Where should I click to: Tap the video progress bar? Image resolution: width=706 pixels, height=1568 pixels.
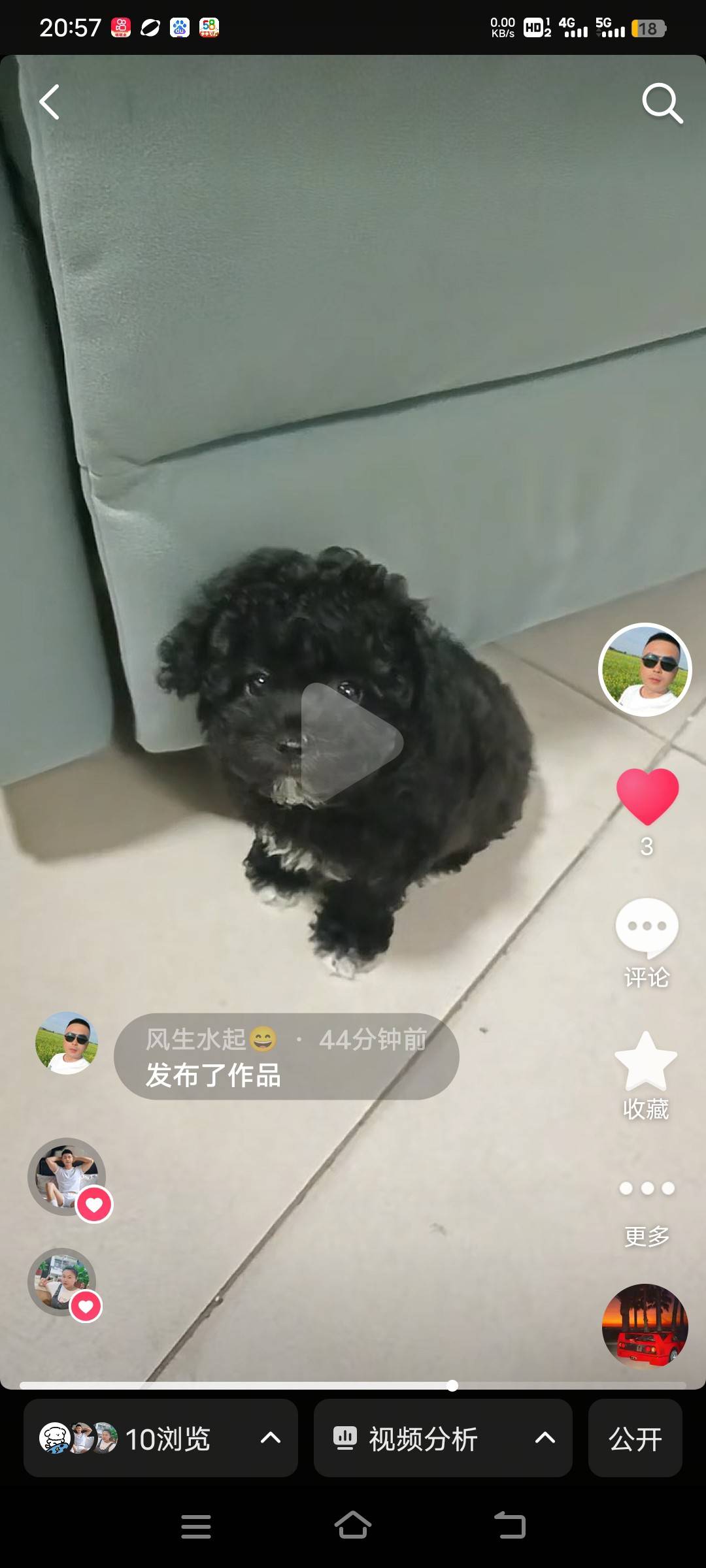point(353,1385)
